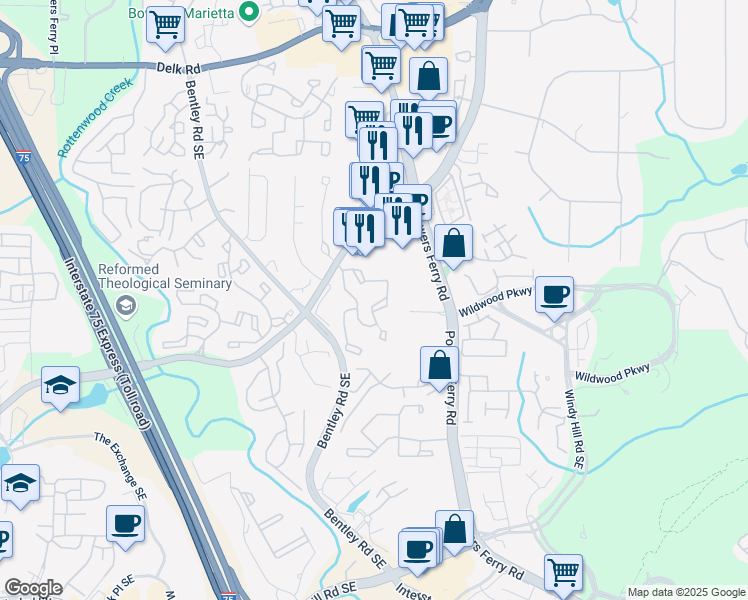Open the stacked coffee markers near Bentley Rd SE

point(418,552)
